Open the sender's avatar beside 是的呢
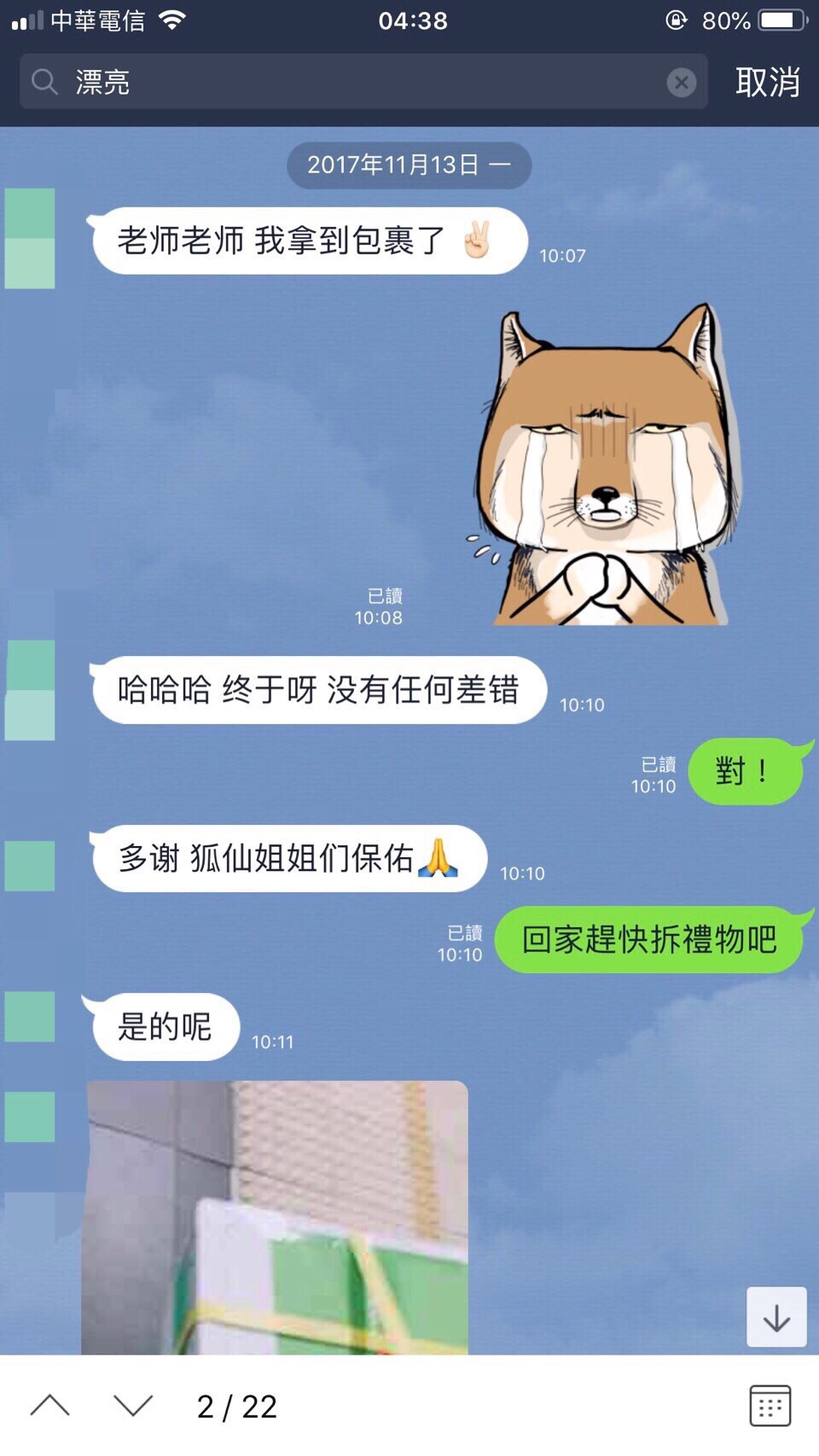Image resolution: width=819 pixels, height=1456 pixels. [x=30, y=1016]
